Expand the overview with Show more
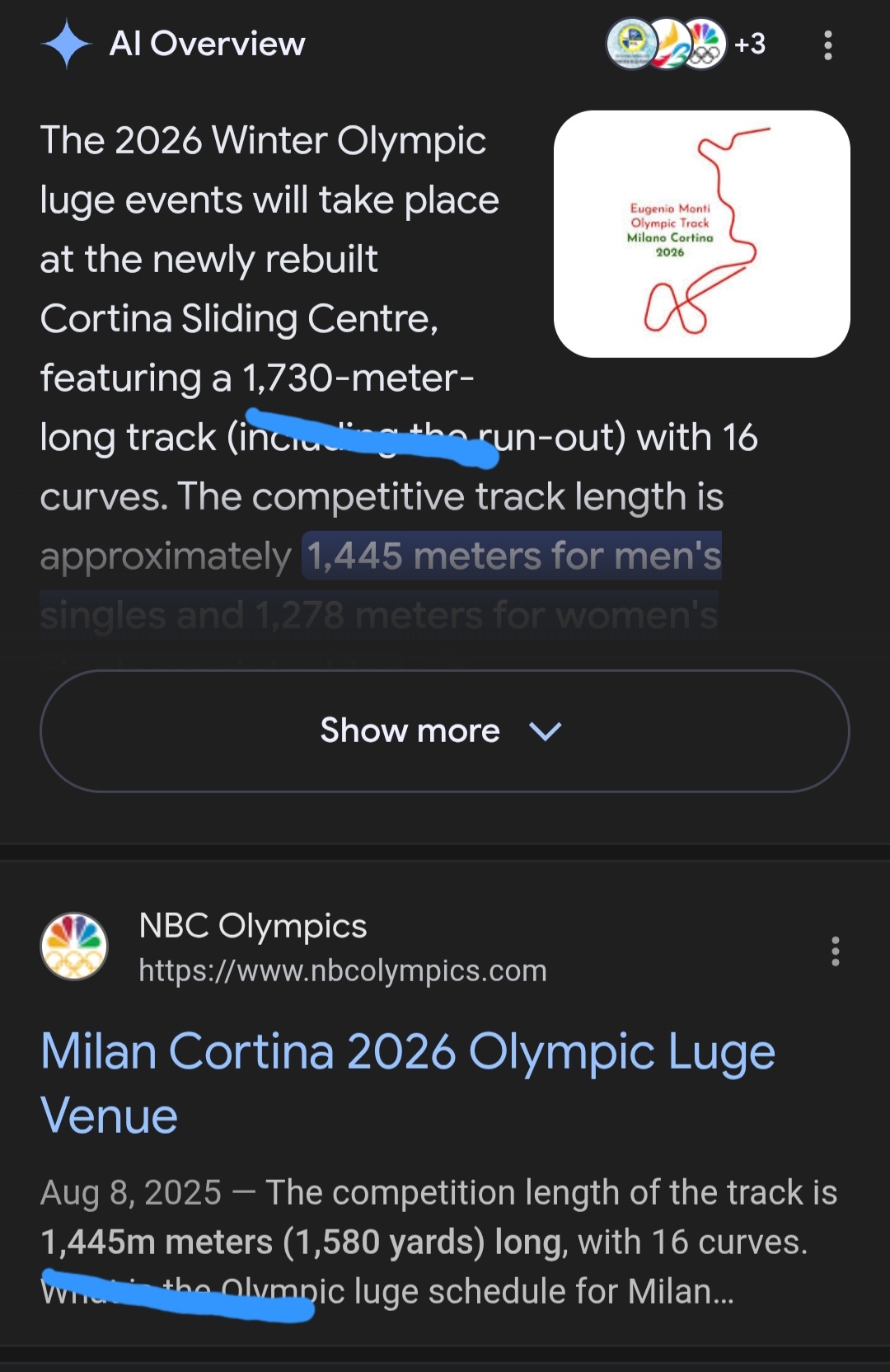Screen dimensions: 890x1372 coord(444,731)
